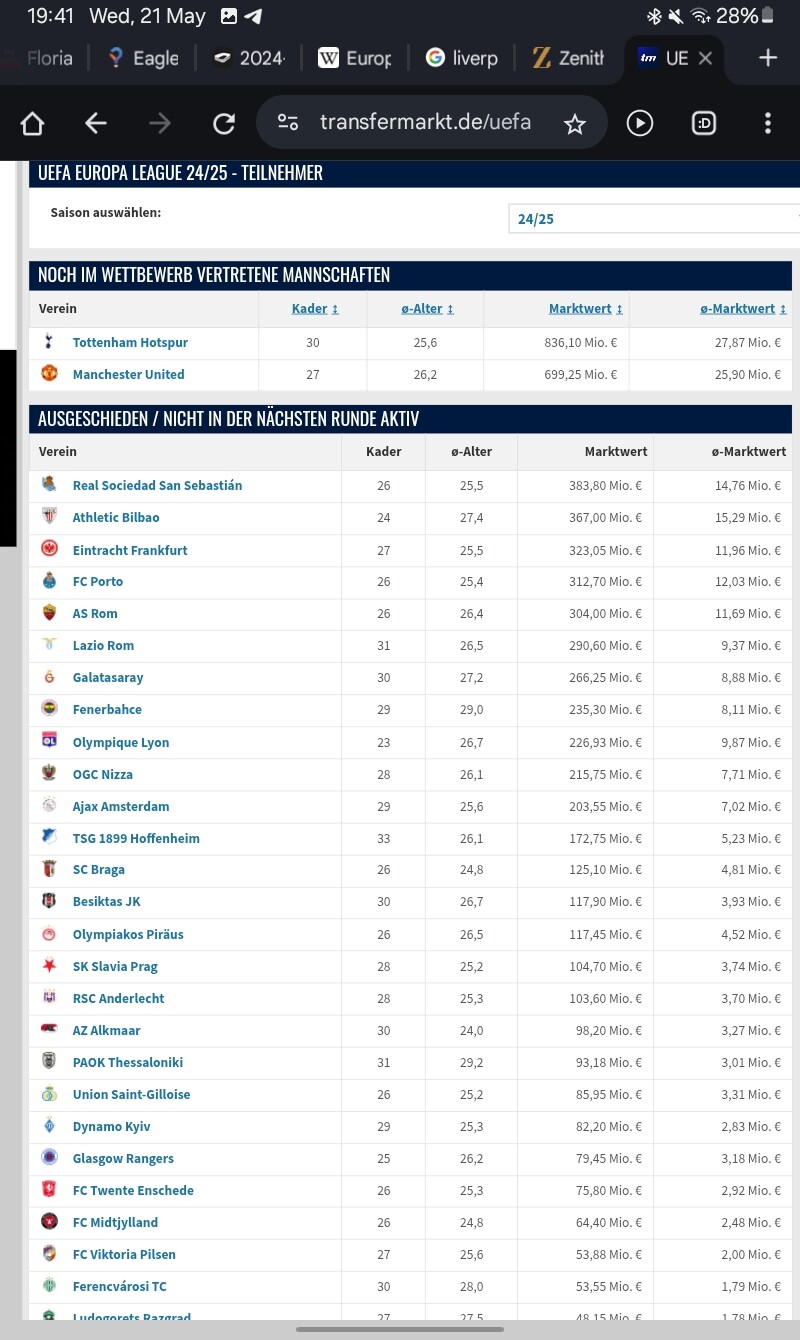
Task: Sort teams by Marktwert column
Action: tap(586, 309)
